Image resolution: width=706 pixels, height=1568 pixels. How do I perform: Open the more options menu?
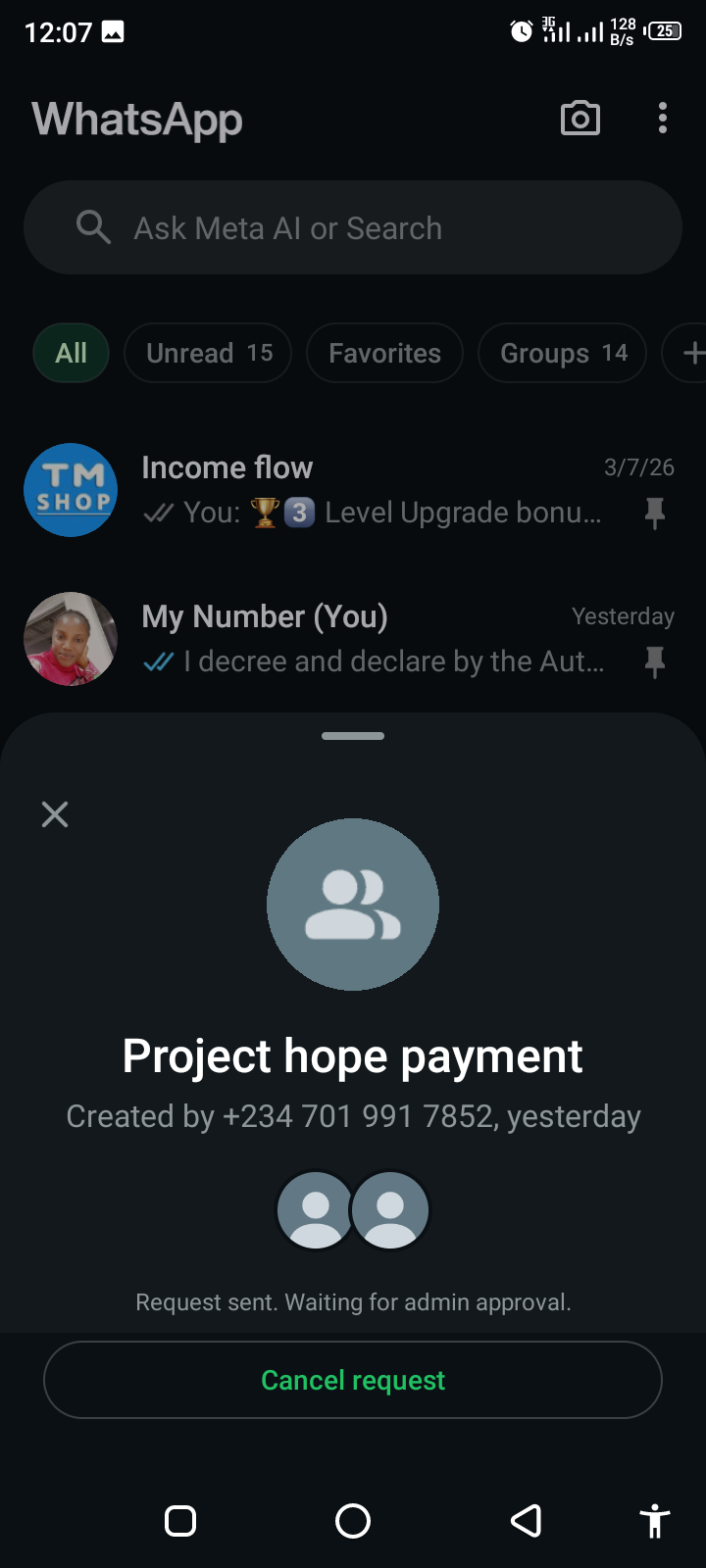(x=663, y=119)
